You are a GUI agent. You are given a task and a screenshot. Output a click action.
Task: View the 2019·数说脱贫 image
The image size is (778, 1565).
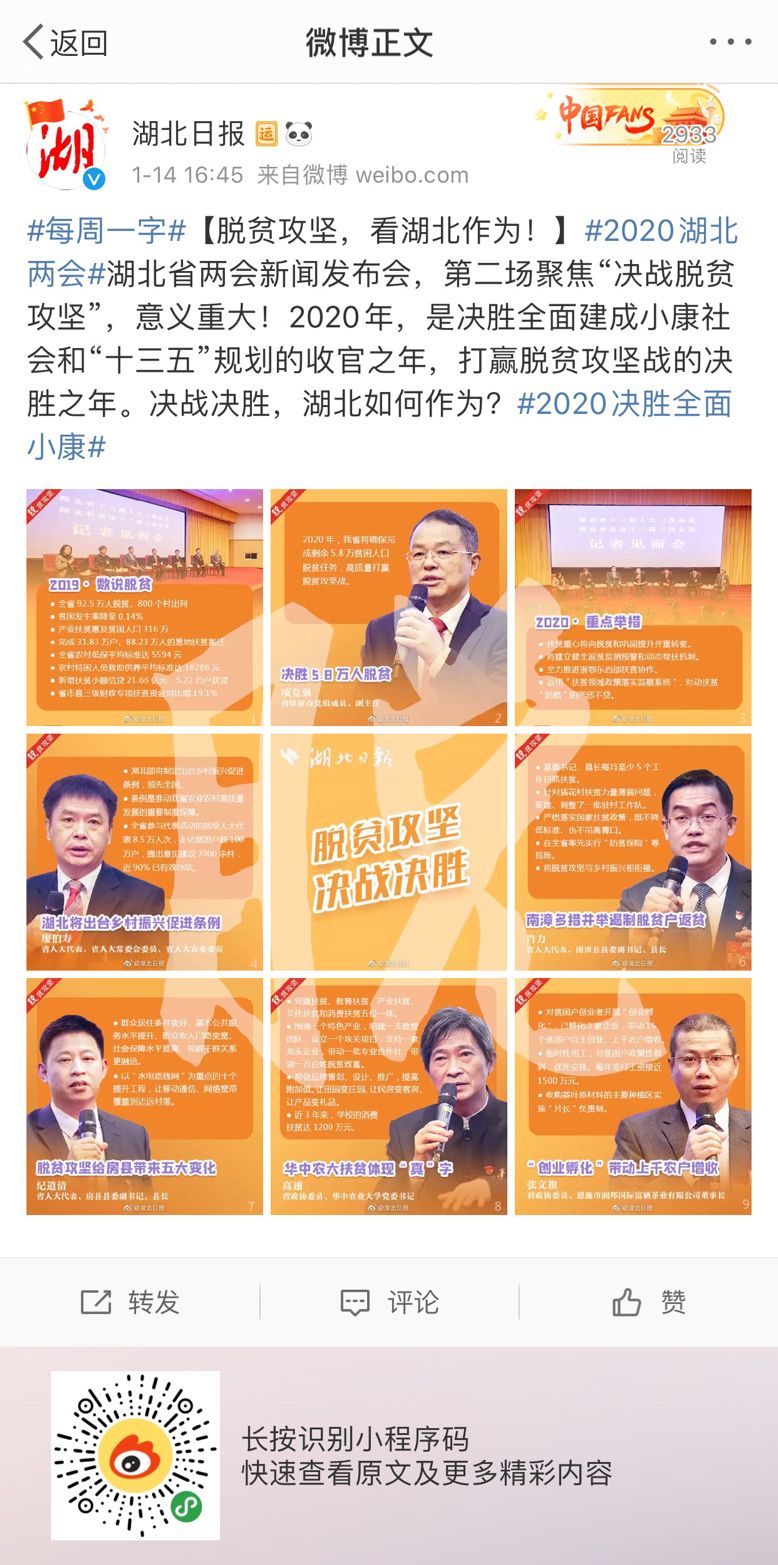tap(144, 607)
